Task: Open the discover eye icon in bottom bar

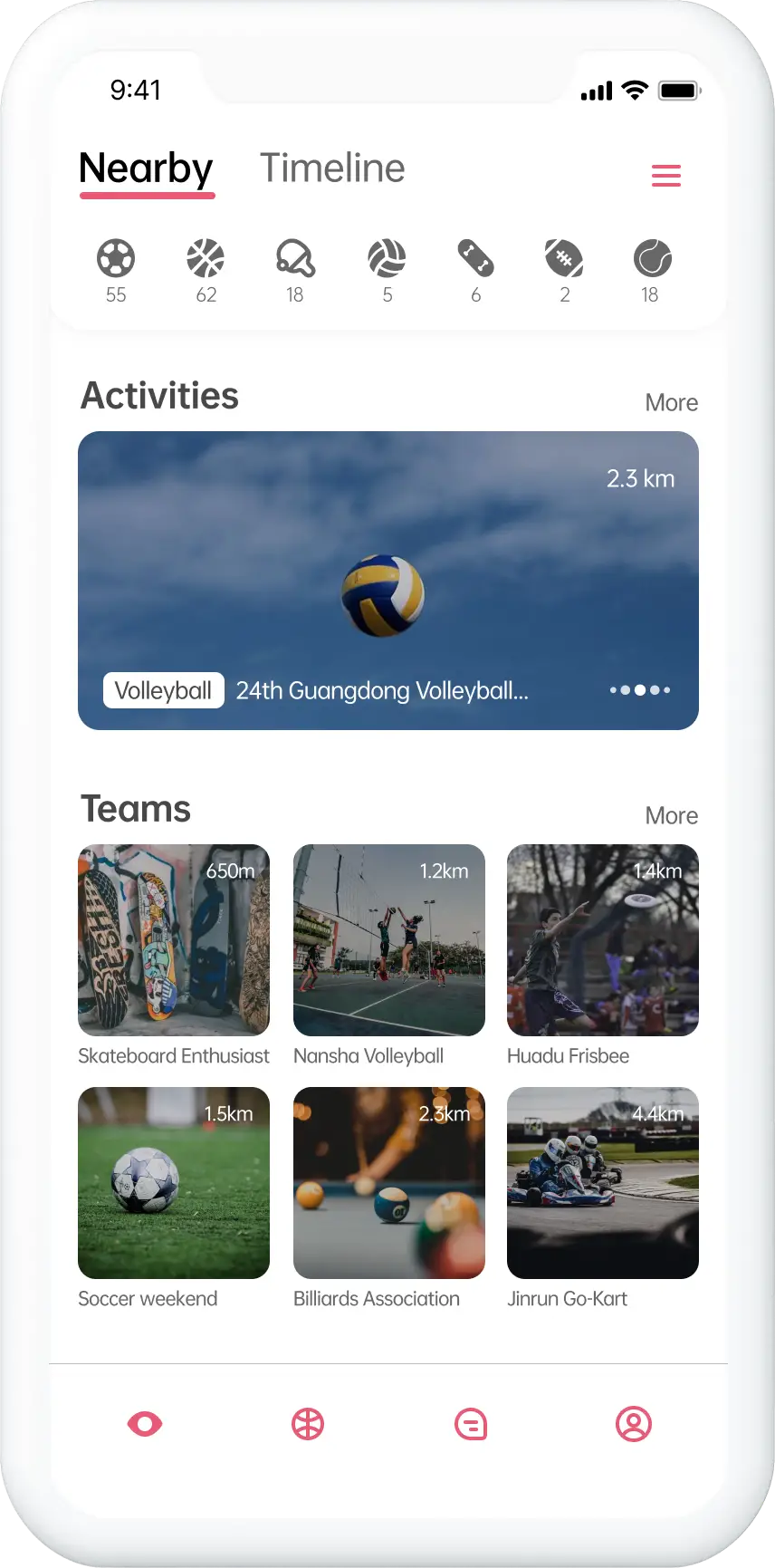Action: pyautogui.click(x=145, y=1424)
